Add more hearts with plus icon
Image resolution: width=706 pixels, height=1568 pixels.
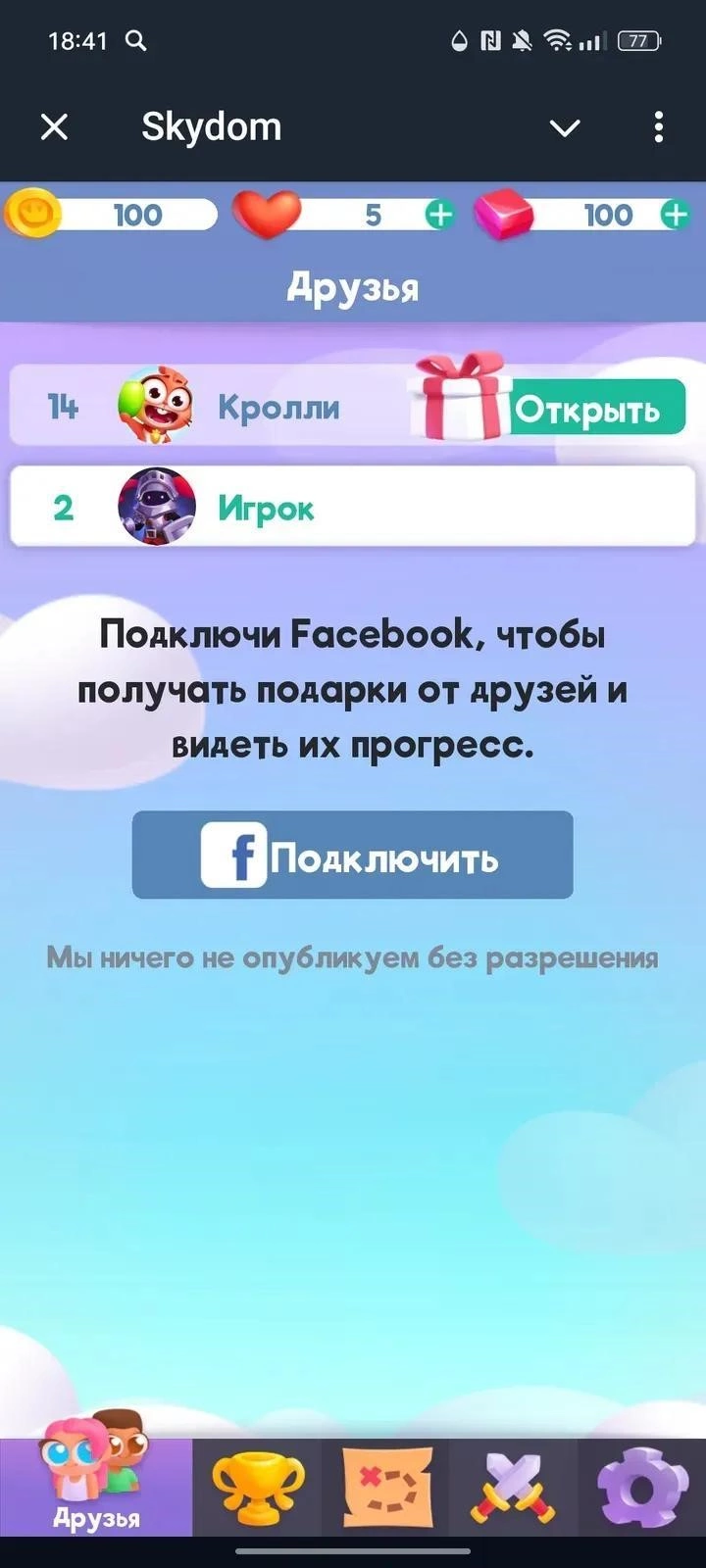pos(440,215)
